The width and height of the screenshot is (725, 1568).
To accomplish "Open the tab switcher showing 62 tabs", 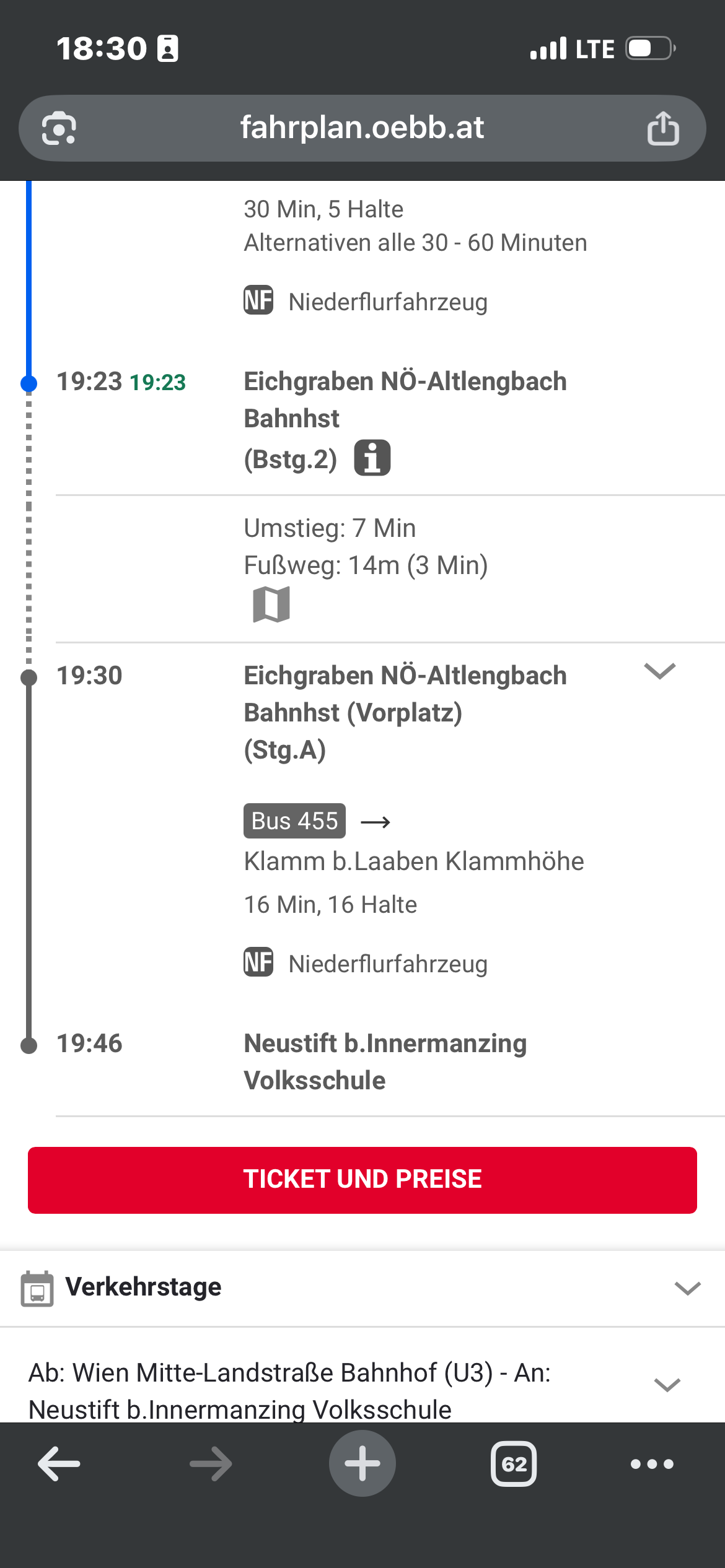I will (x=514, y=1464).
